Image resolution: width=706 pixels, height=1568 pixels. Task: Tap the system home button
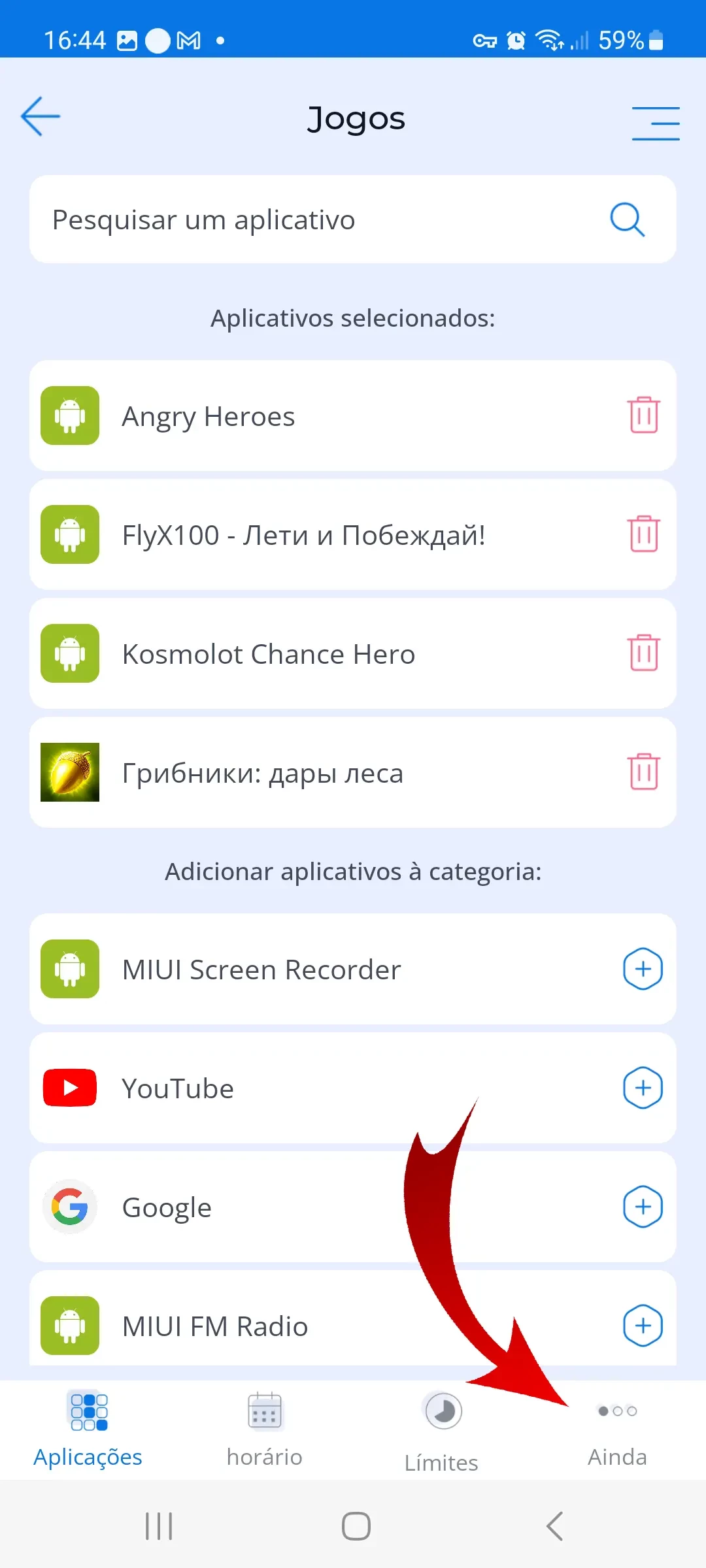point(356,1526)
